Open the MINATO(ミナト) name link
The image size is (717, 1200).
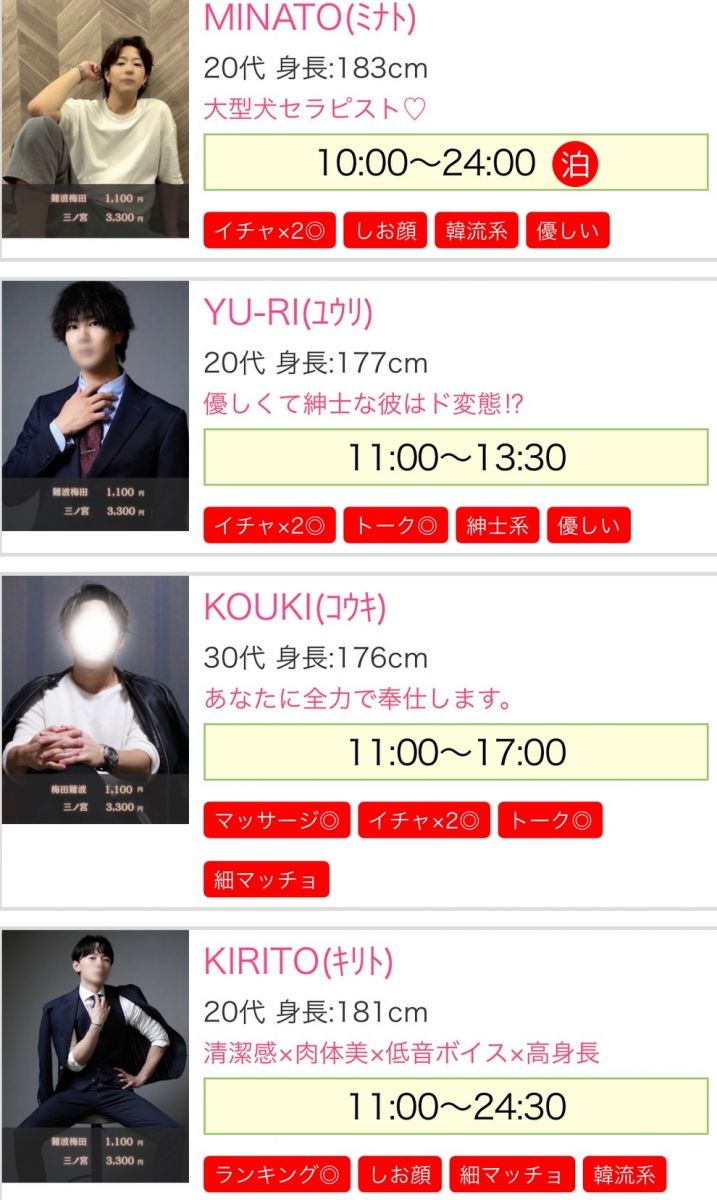[x=309, y=18]
